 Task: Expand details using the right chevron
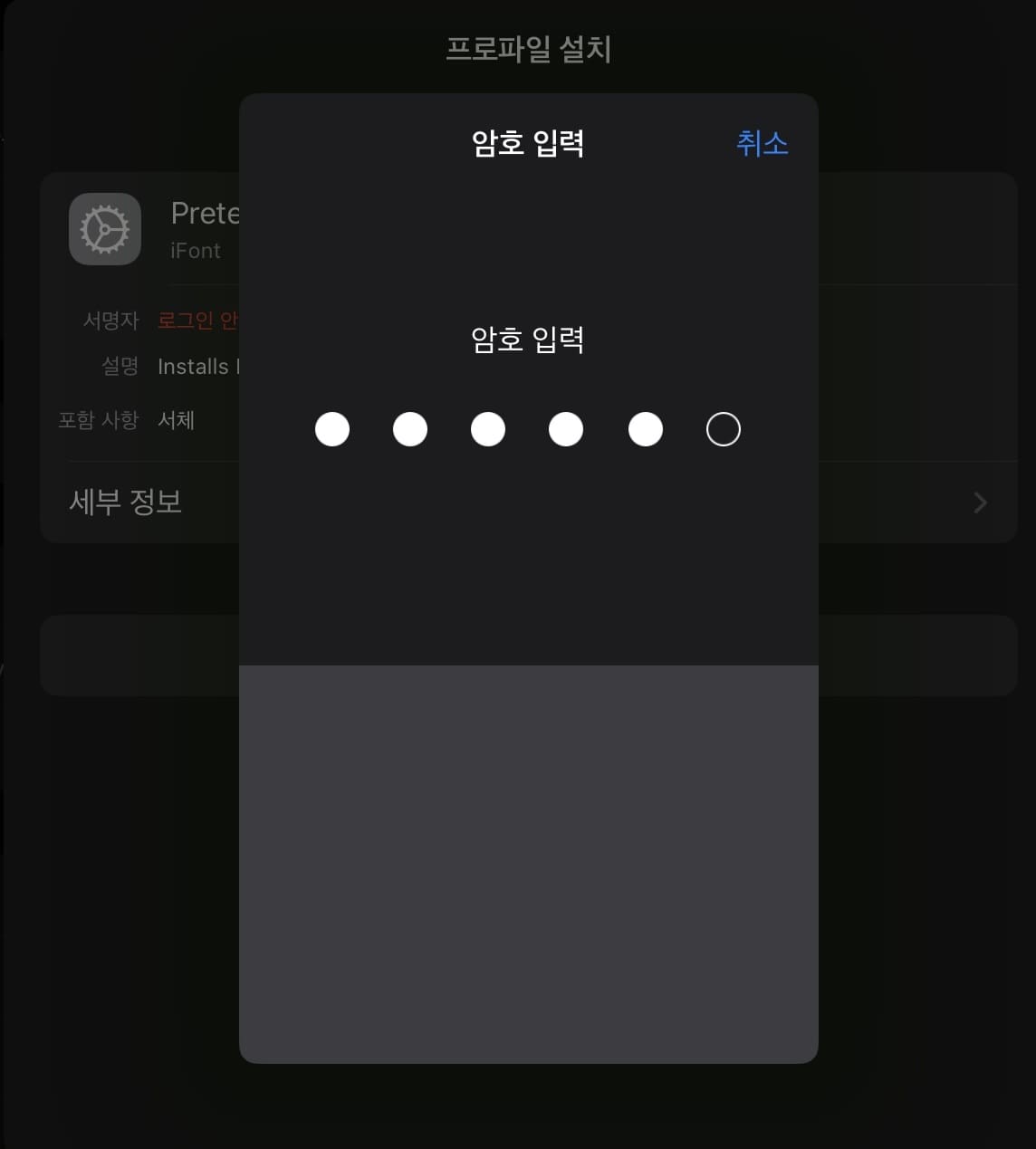pyautogui.click(x=980, y=503)
